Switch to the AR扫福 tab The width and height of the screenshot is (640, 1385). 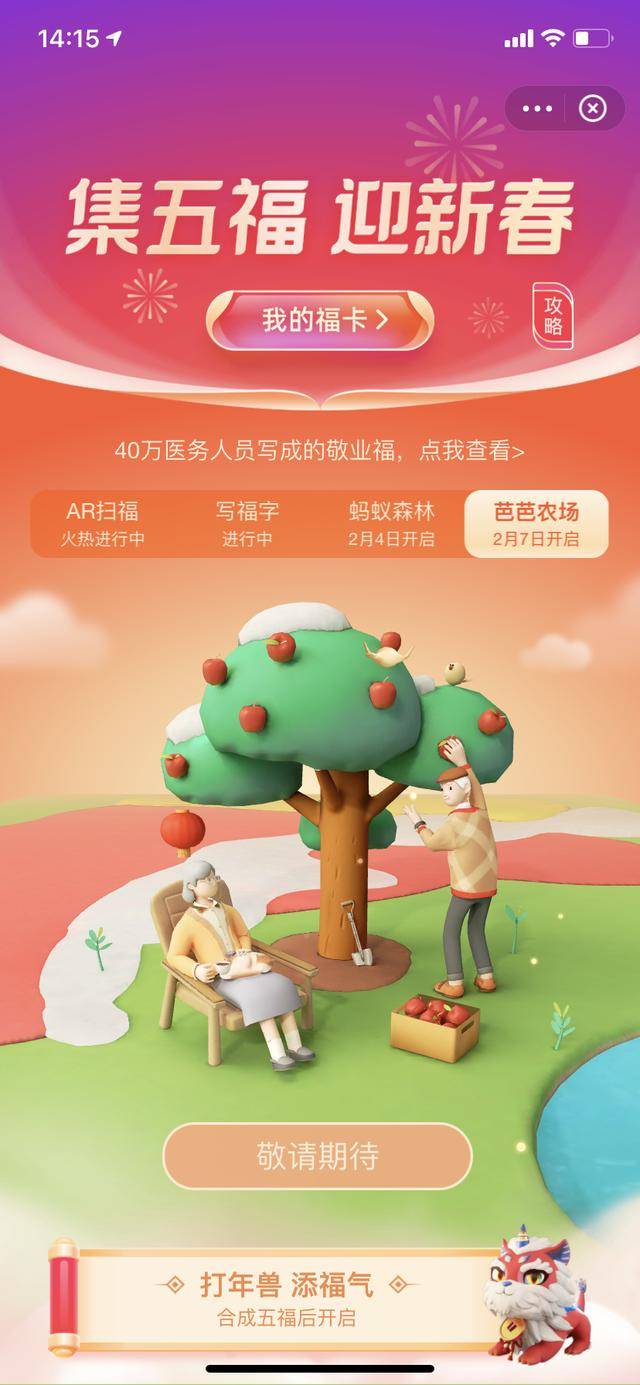point(102,523)
